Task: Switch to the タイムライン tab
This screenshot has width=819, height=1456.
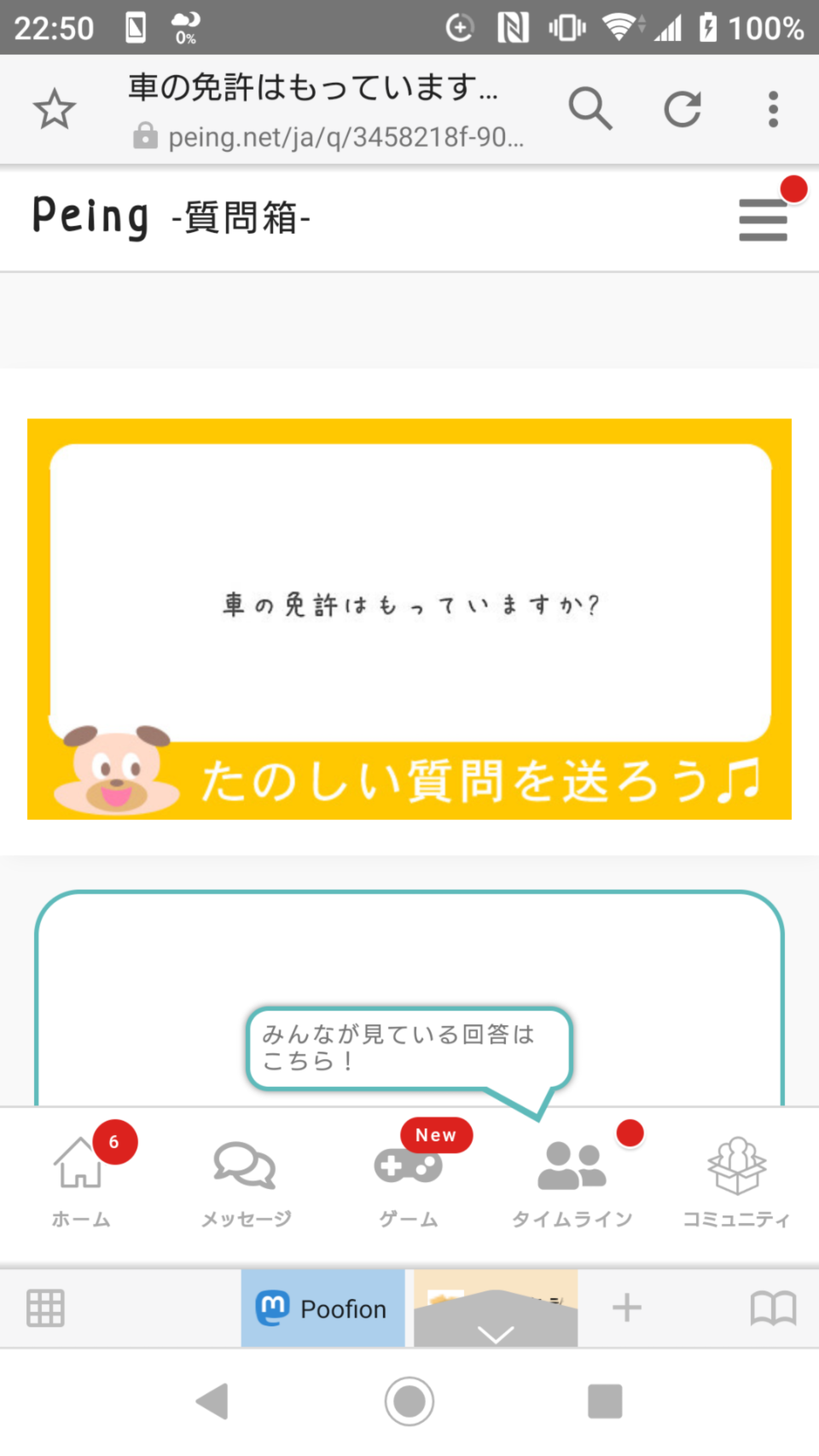Action: coord(572,1181)
